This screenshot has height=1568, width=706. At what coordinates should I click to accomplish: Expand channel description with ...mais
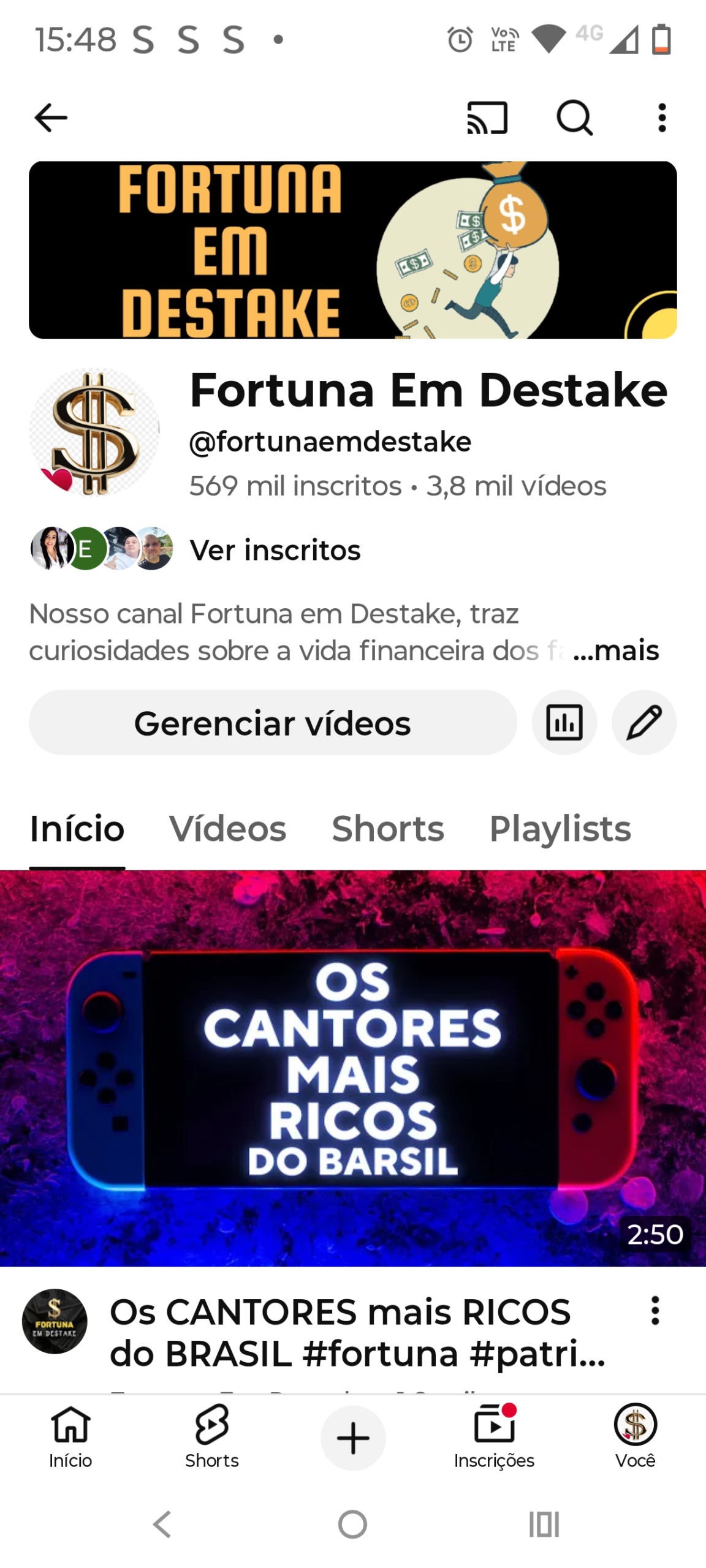click(616, 650)
